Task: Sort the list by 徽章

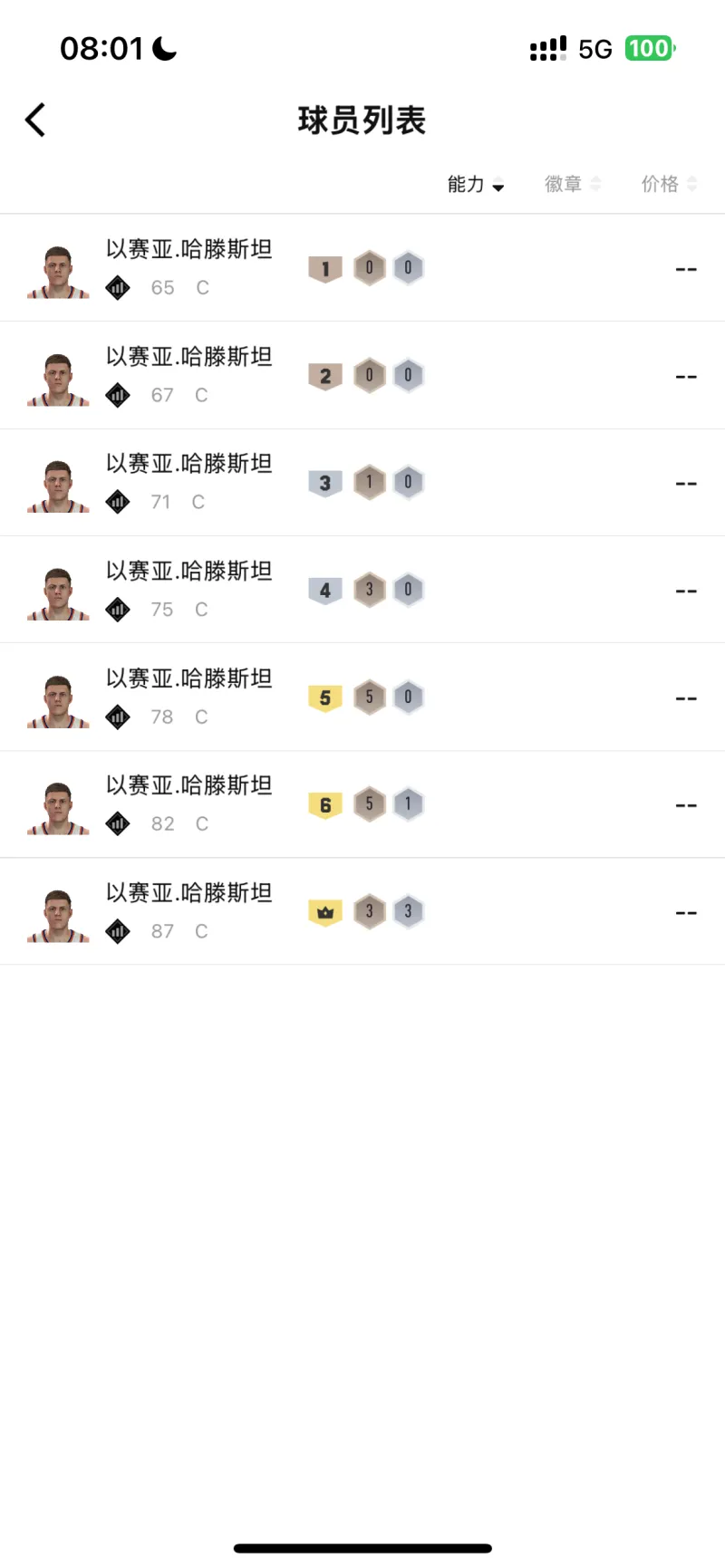Action: [572, 185]
